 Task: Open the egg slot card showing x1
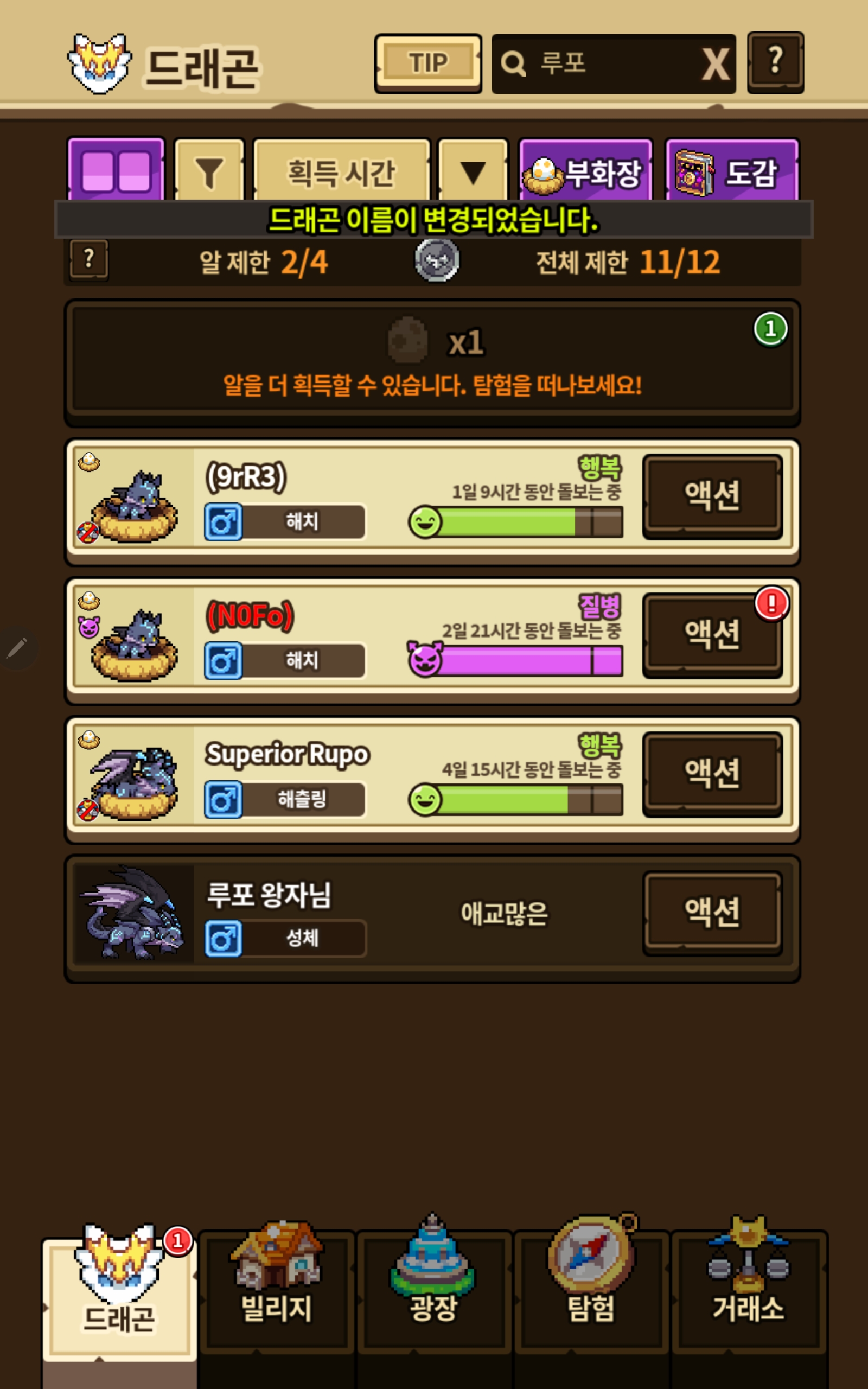[x=432, y=363]
